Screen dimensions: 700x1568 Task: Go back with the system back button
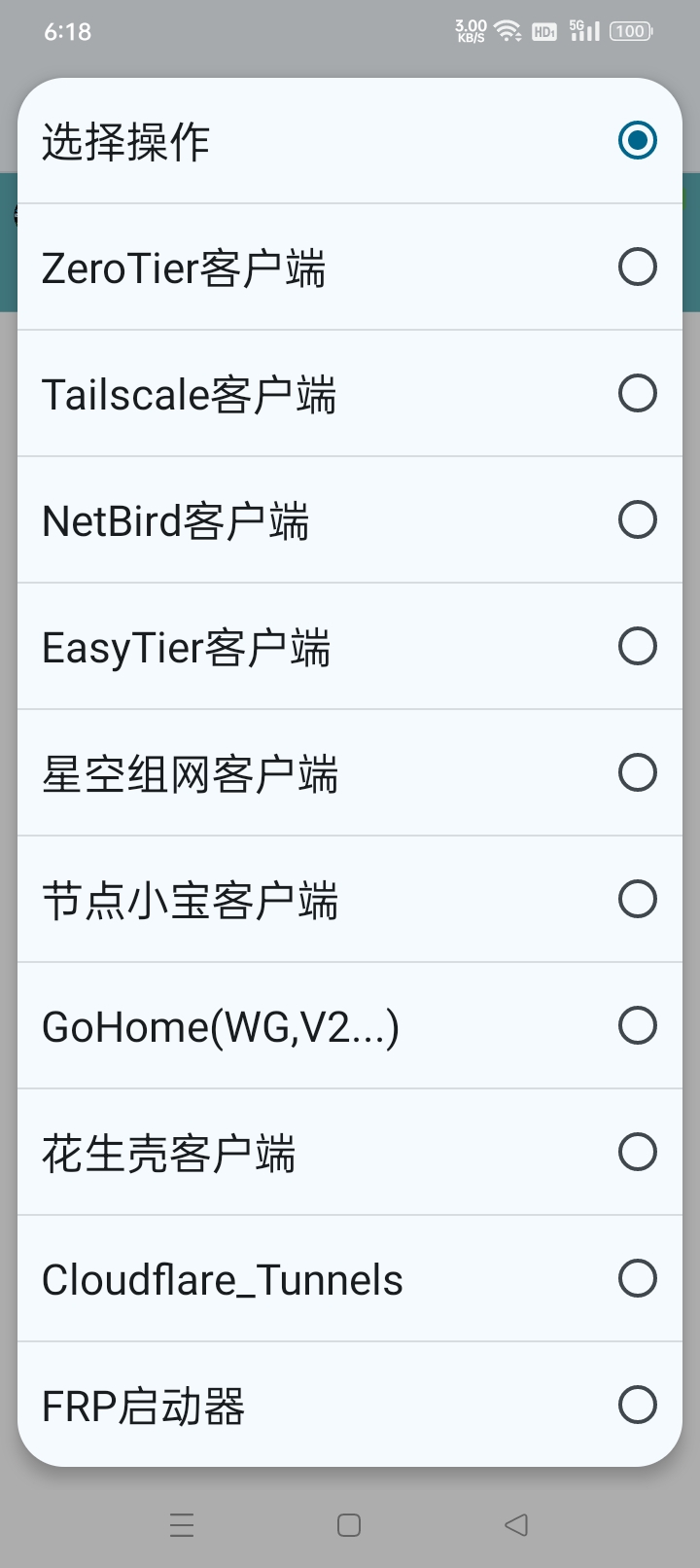[516, 1524]
